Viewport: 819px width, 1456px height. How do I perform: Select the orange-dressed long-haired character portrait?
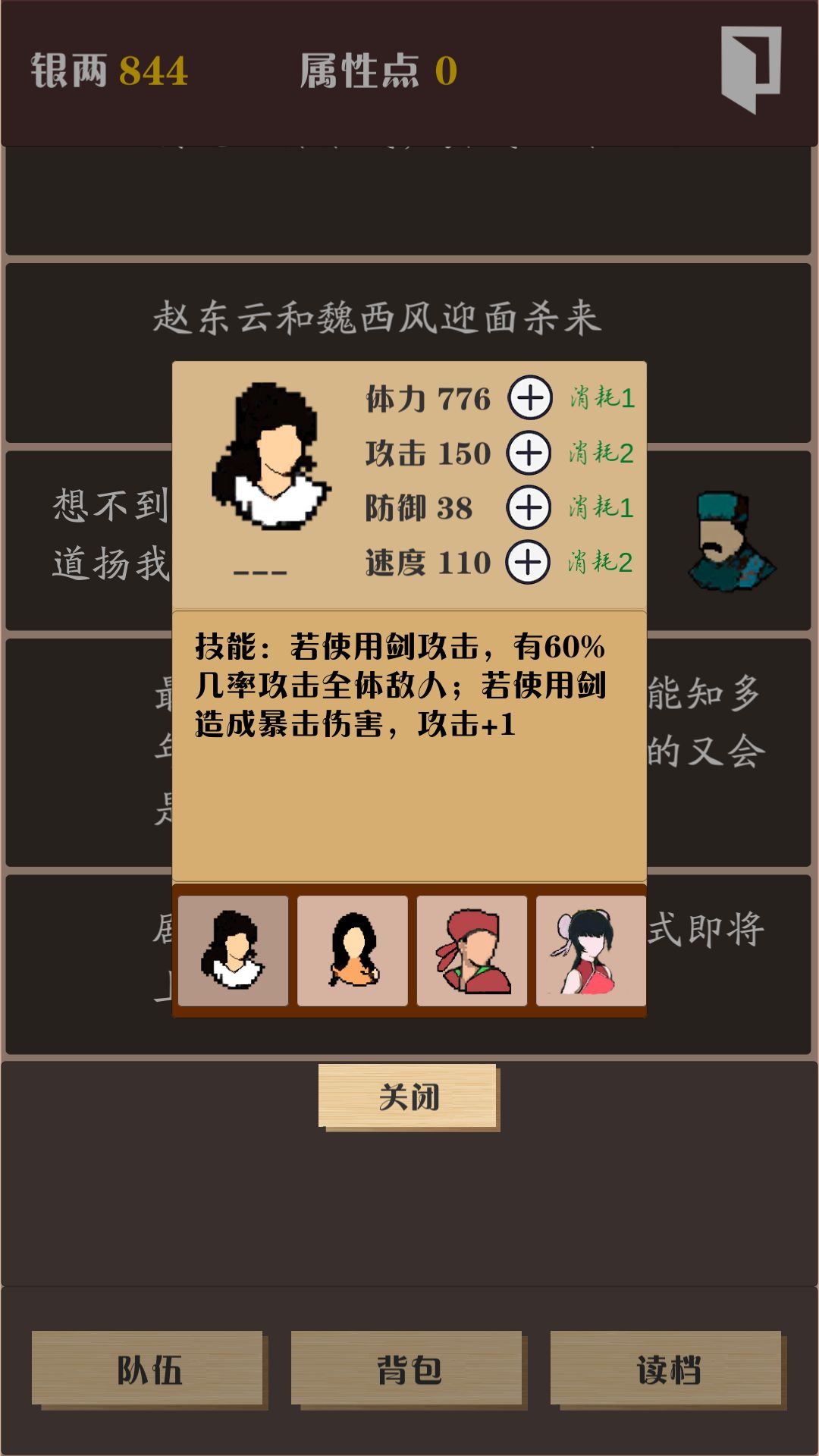pyautogui.click(x=353, y=950)
